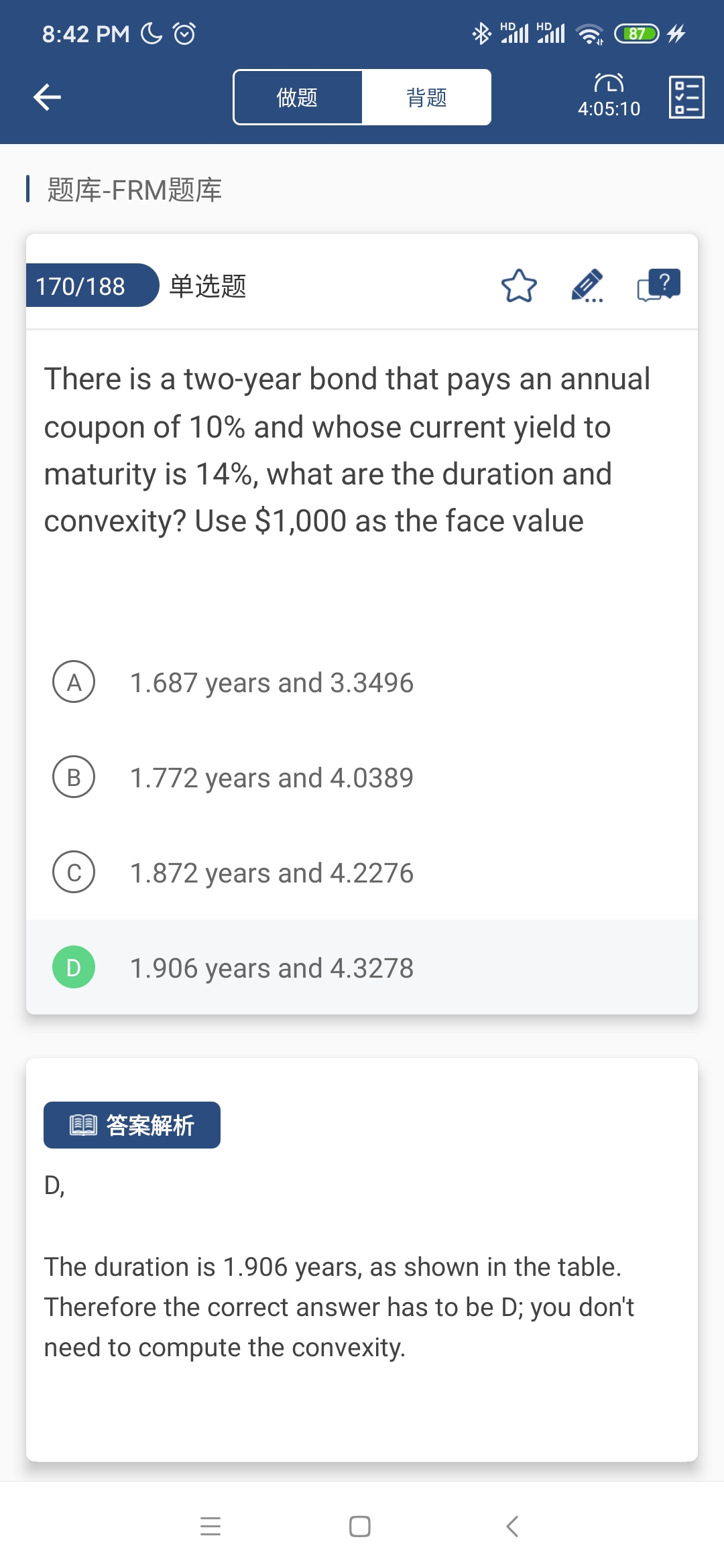Tap the system home button
The image size is (724, 1568).
point(360,1526)
